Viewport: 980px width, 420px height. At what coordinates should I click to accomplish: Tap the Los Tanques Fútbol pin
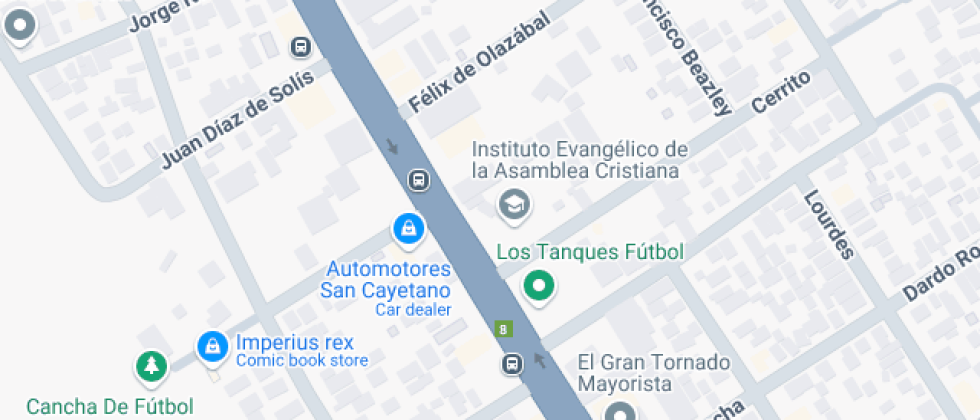pyautogui.click(x=540, y=286)
